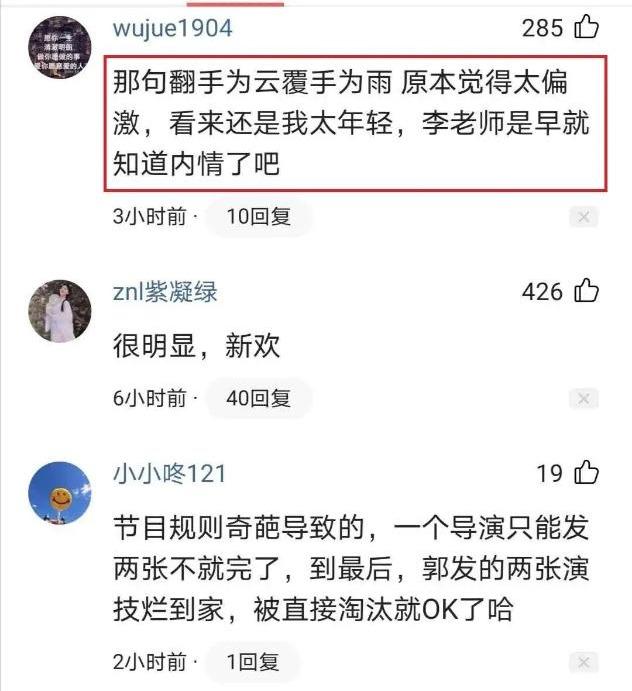The image size is (632, 691).
Task: Open the 10回复 replies under wujue1904's comment
Action: coord(258,216)
